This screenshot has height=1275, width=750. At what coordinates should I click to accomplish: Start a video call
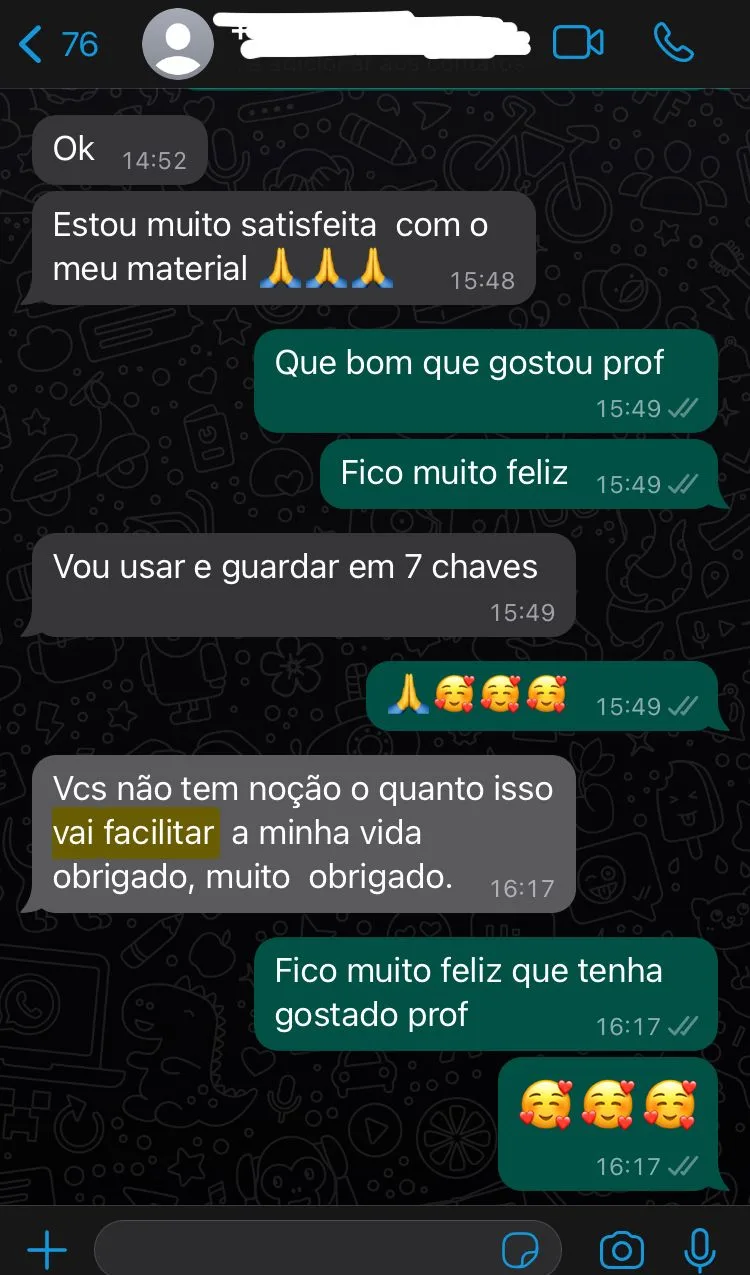click(578, 43)
